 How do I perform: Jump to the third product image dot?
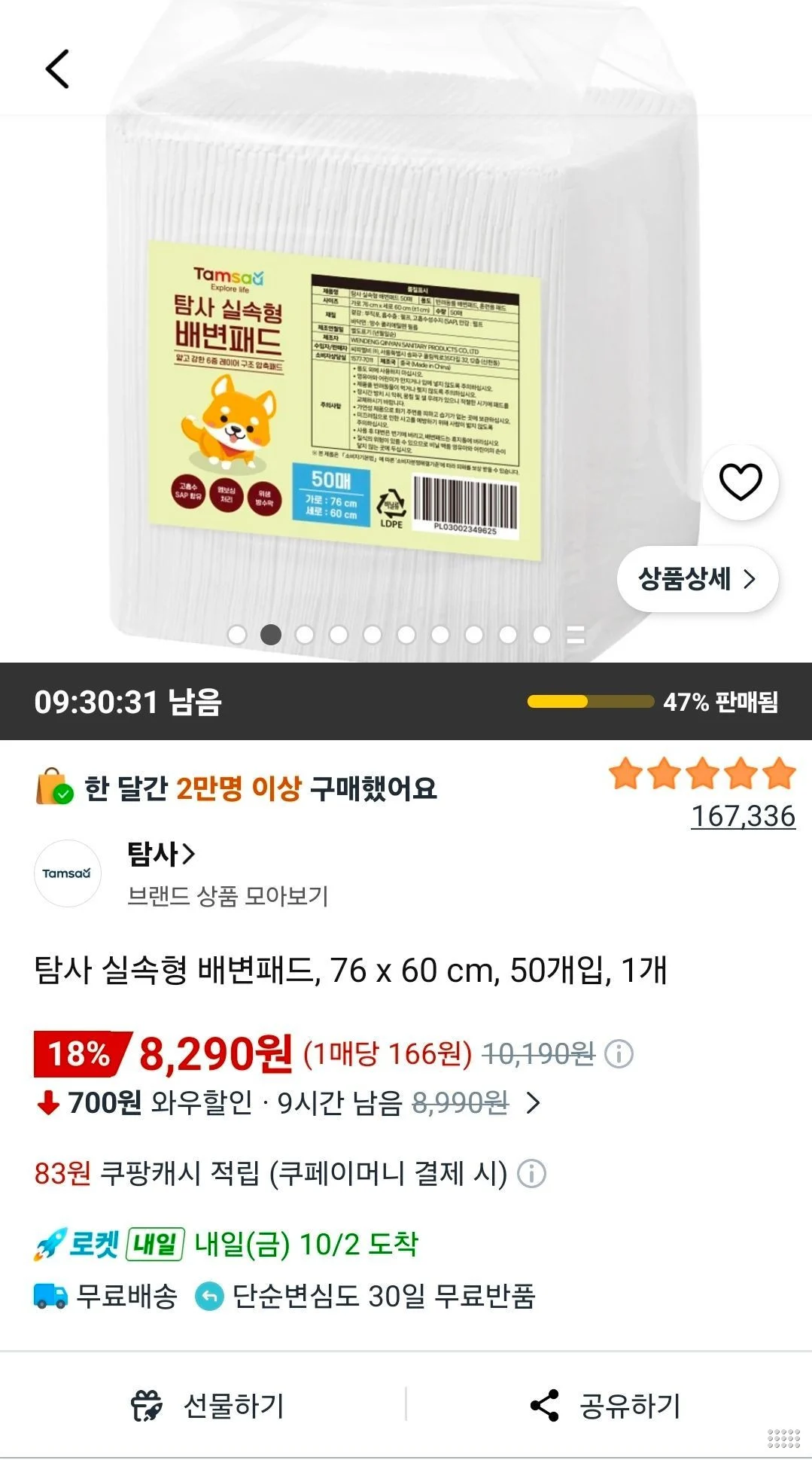coord(305,635)
